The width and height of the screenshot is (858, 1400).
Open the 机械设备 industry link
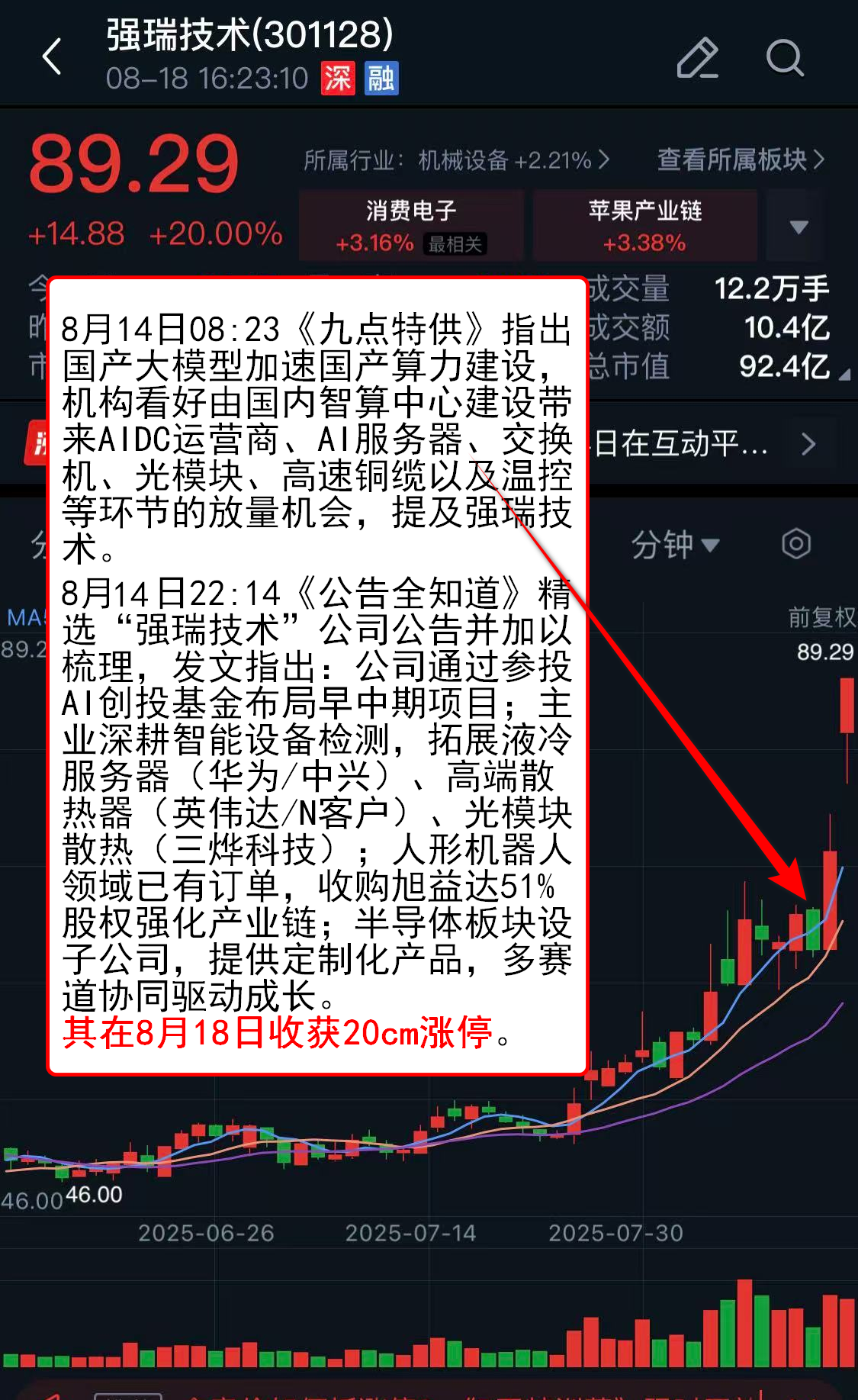coord(456,160)
